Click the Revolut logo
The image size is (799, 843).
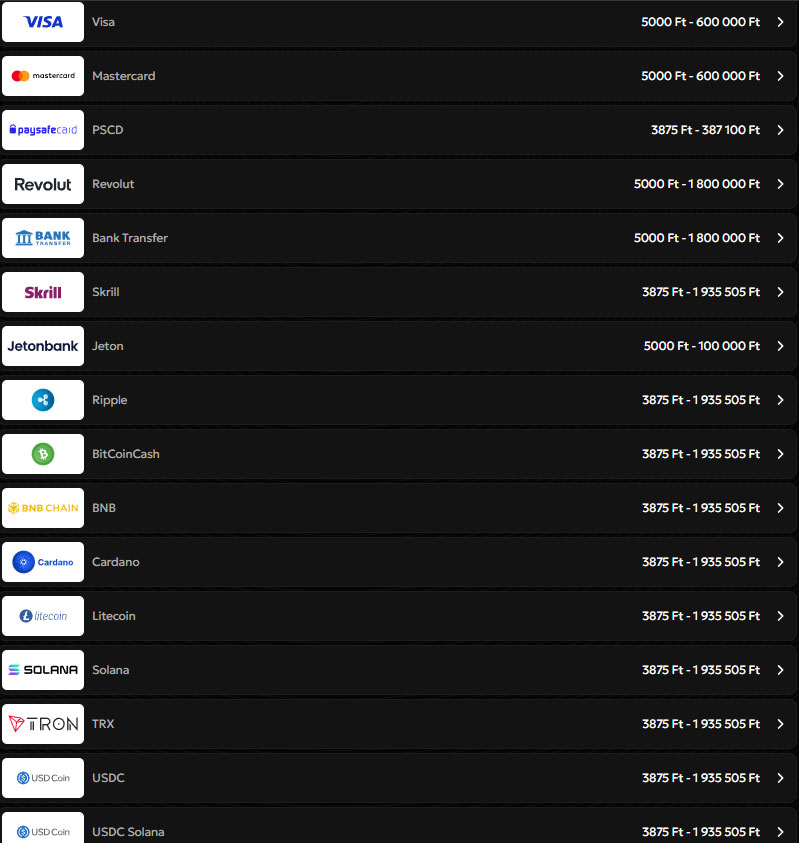coord(42,184)
